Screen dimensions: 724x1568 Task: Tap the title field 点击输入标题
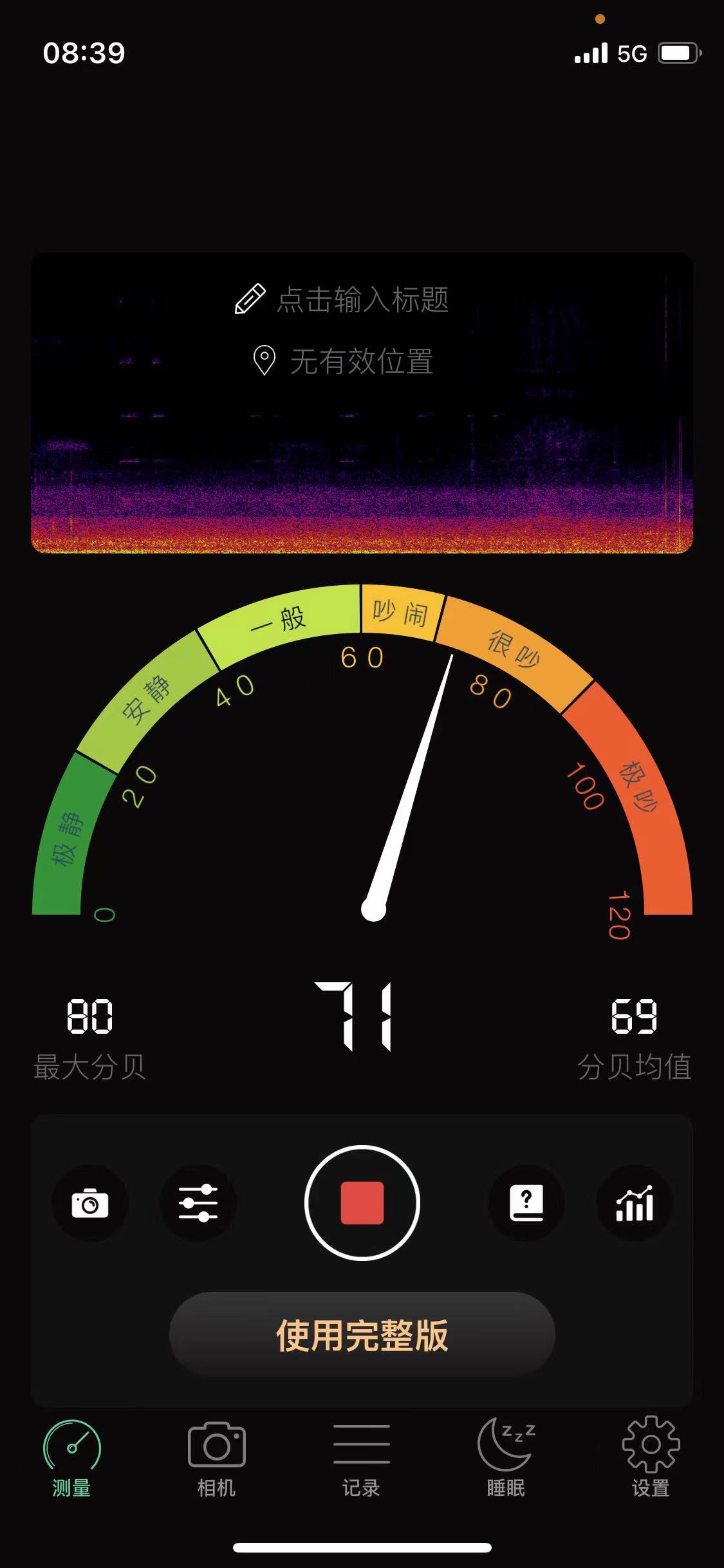pyautogui.click(x=362, y=300)
